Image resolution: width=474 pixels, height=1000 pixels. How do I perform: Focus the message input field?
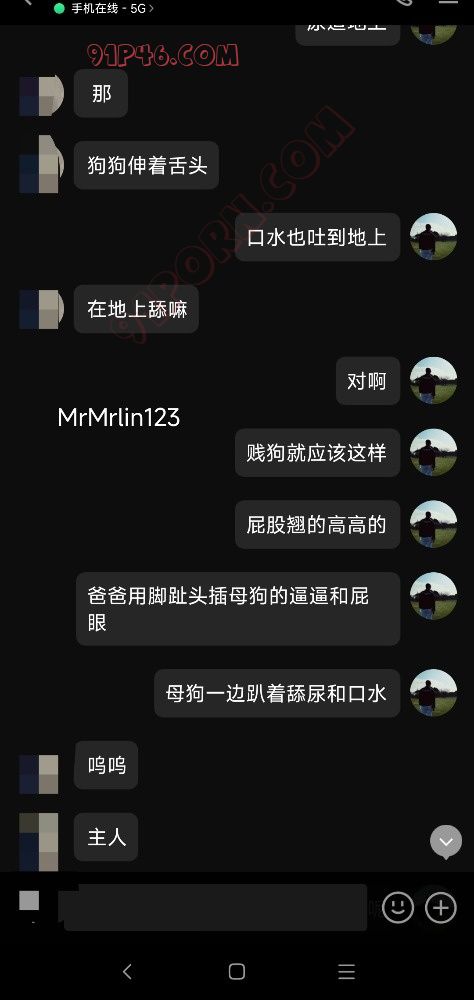[215, 907]
